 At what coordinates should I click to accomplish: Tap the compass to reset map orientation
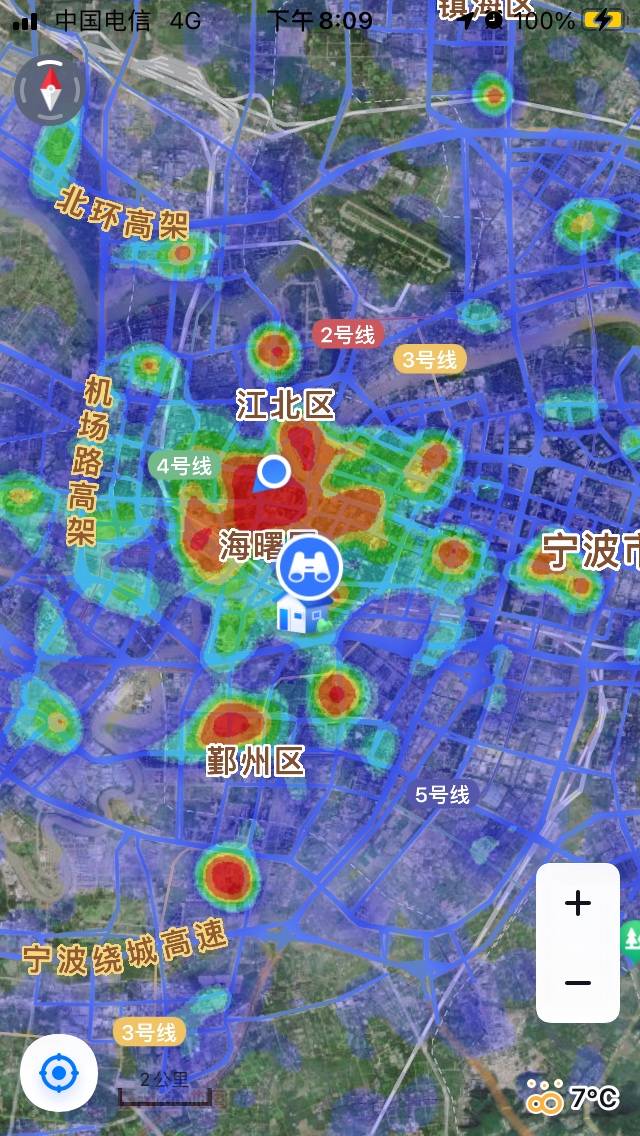(x=49, y=90)
